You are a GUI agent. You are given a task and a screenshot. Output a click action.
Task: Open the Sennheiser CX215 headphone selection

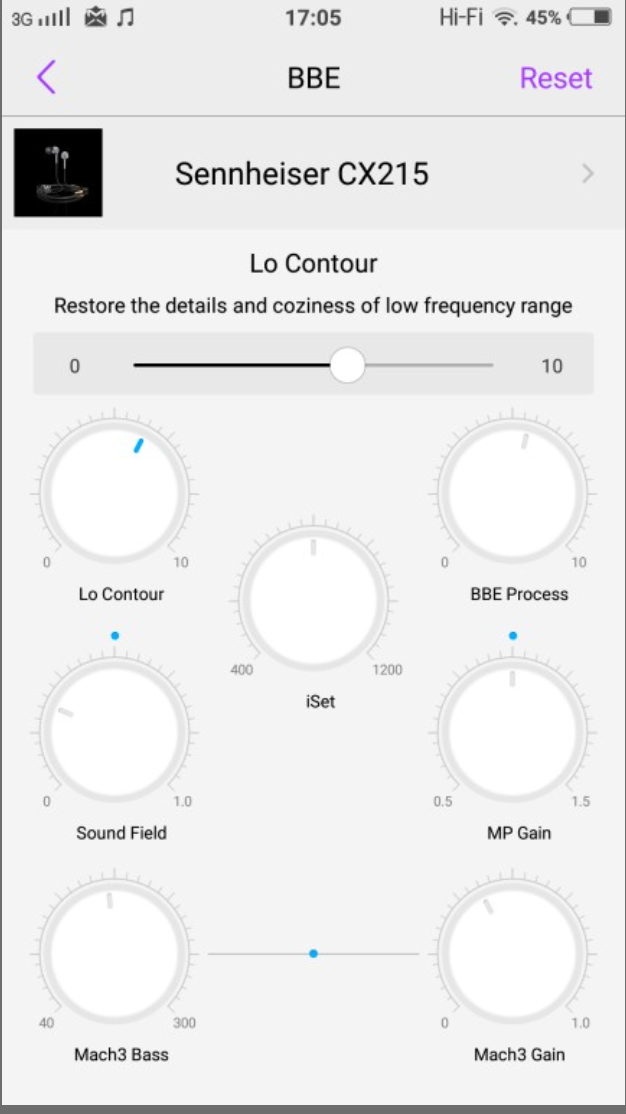coord(313,174)
